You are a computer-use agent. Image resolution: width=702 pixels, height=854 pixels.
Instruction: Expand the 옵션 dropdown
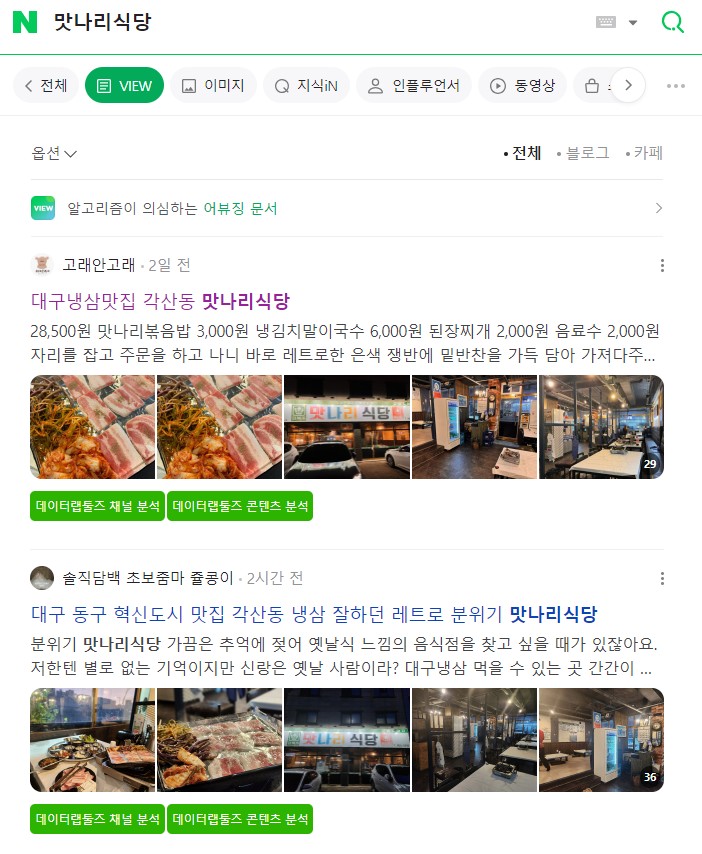click(55, 153)
